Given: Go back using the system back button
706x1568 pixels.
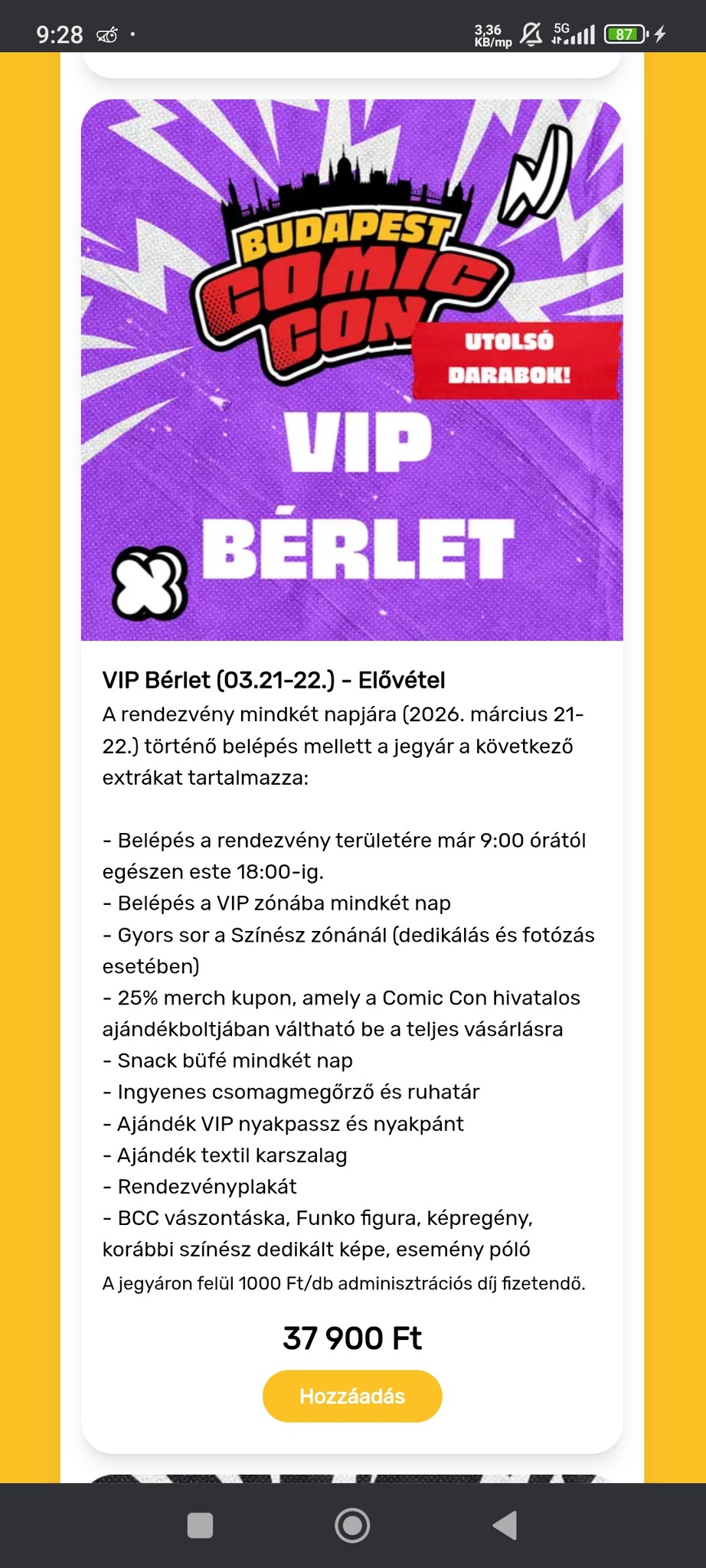Looking at the screenshot, I should tap(505, 1526).
